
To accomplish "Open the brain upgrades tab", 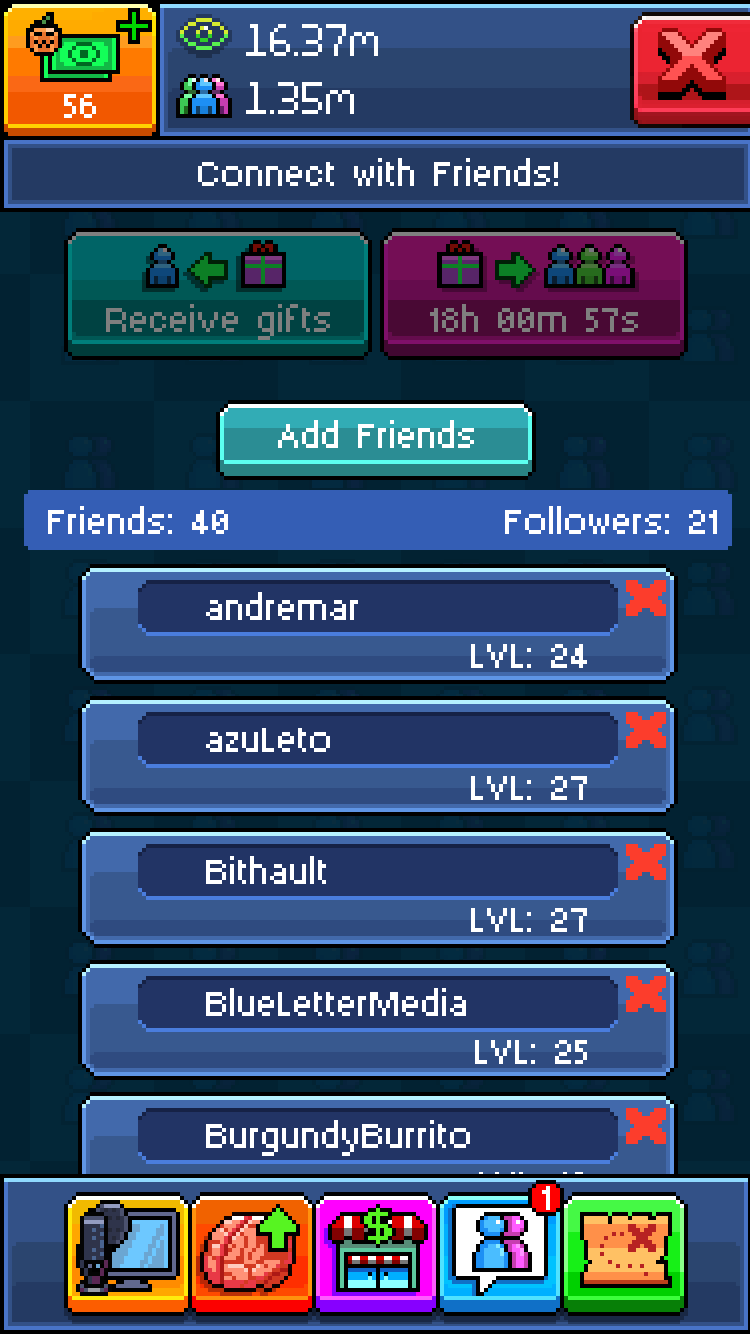I will 251,1252.
